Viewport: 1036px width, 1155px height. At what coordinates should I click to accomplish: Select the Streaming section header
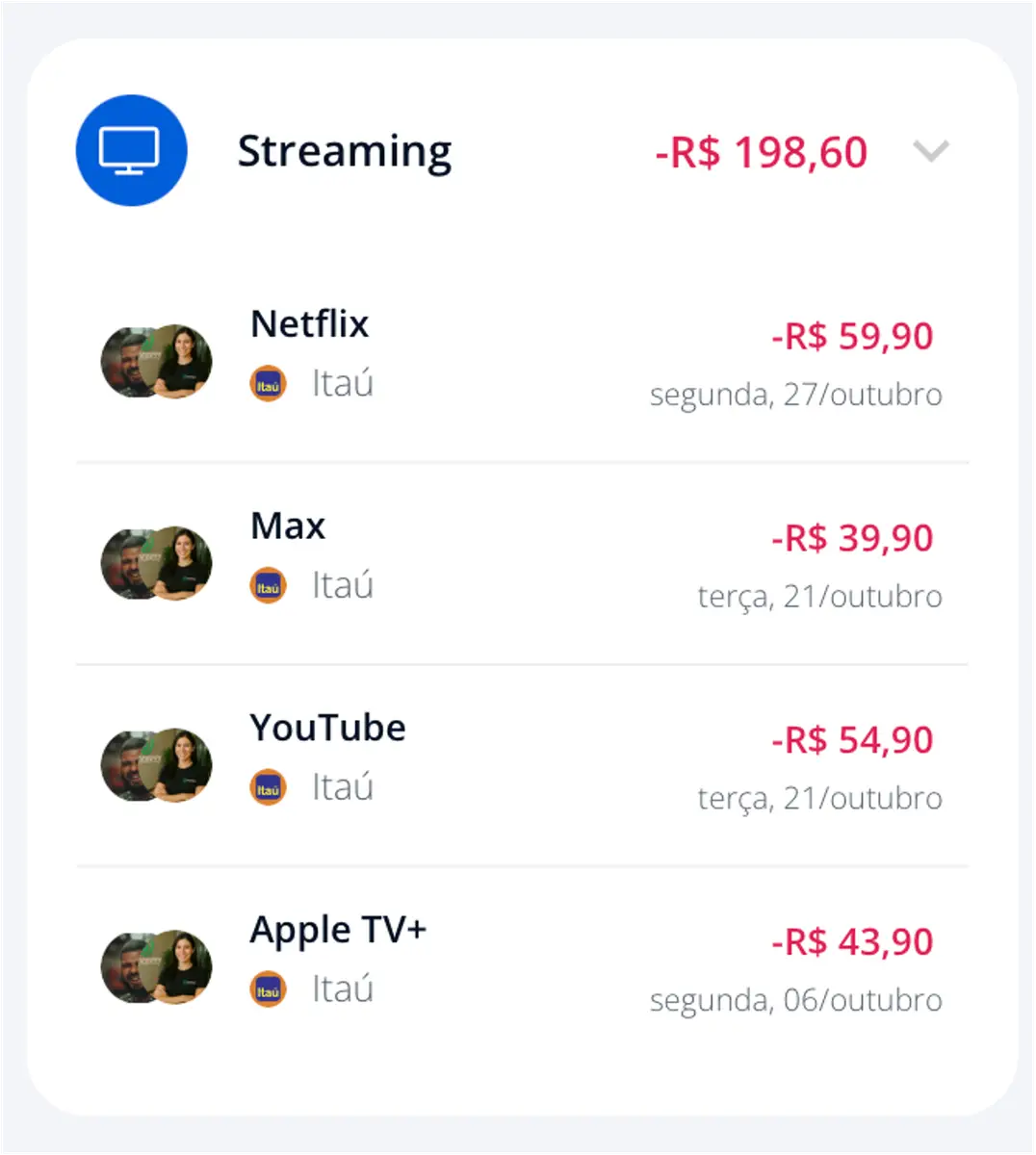(x=345, y=151)
